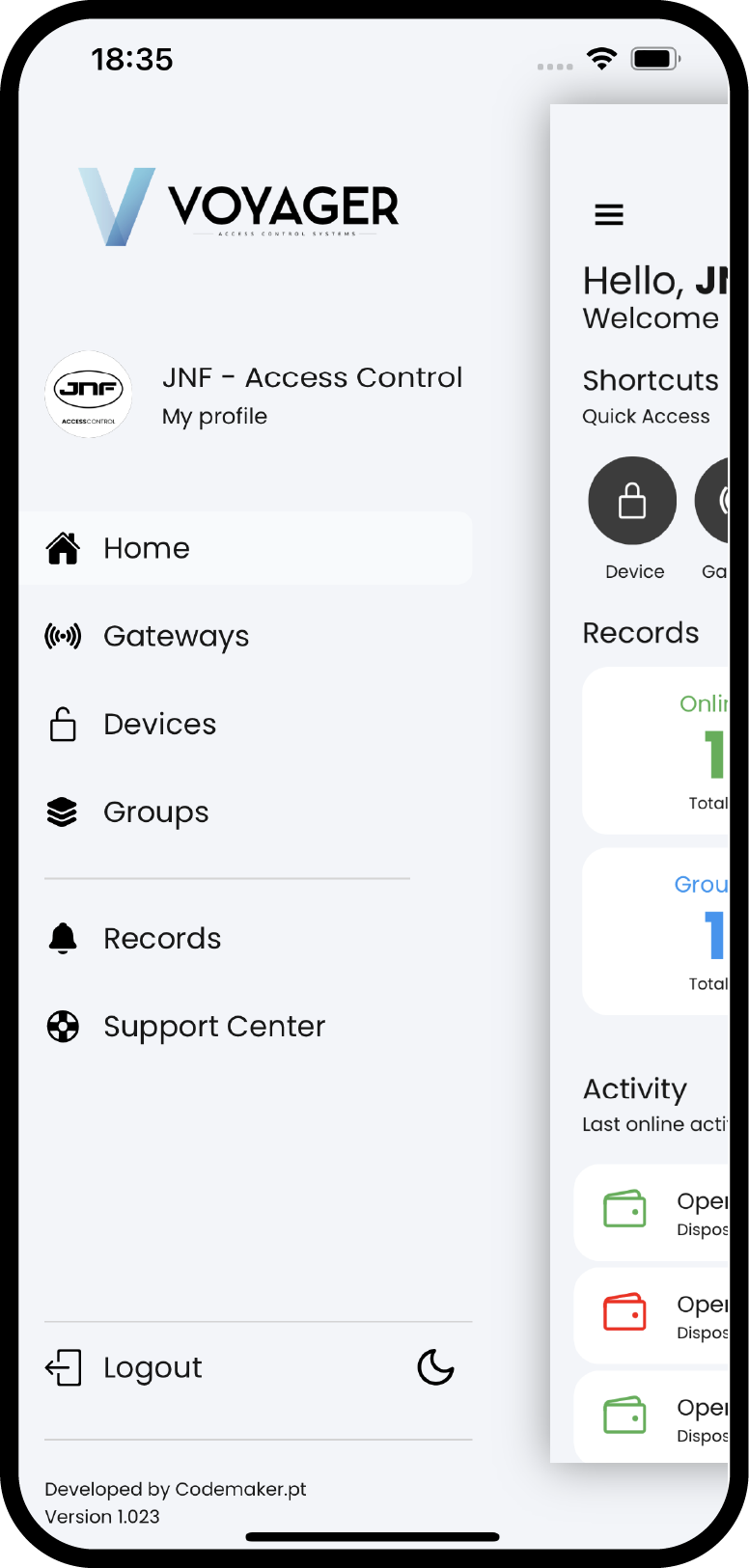Open the Devices section

coord(159,724)
